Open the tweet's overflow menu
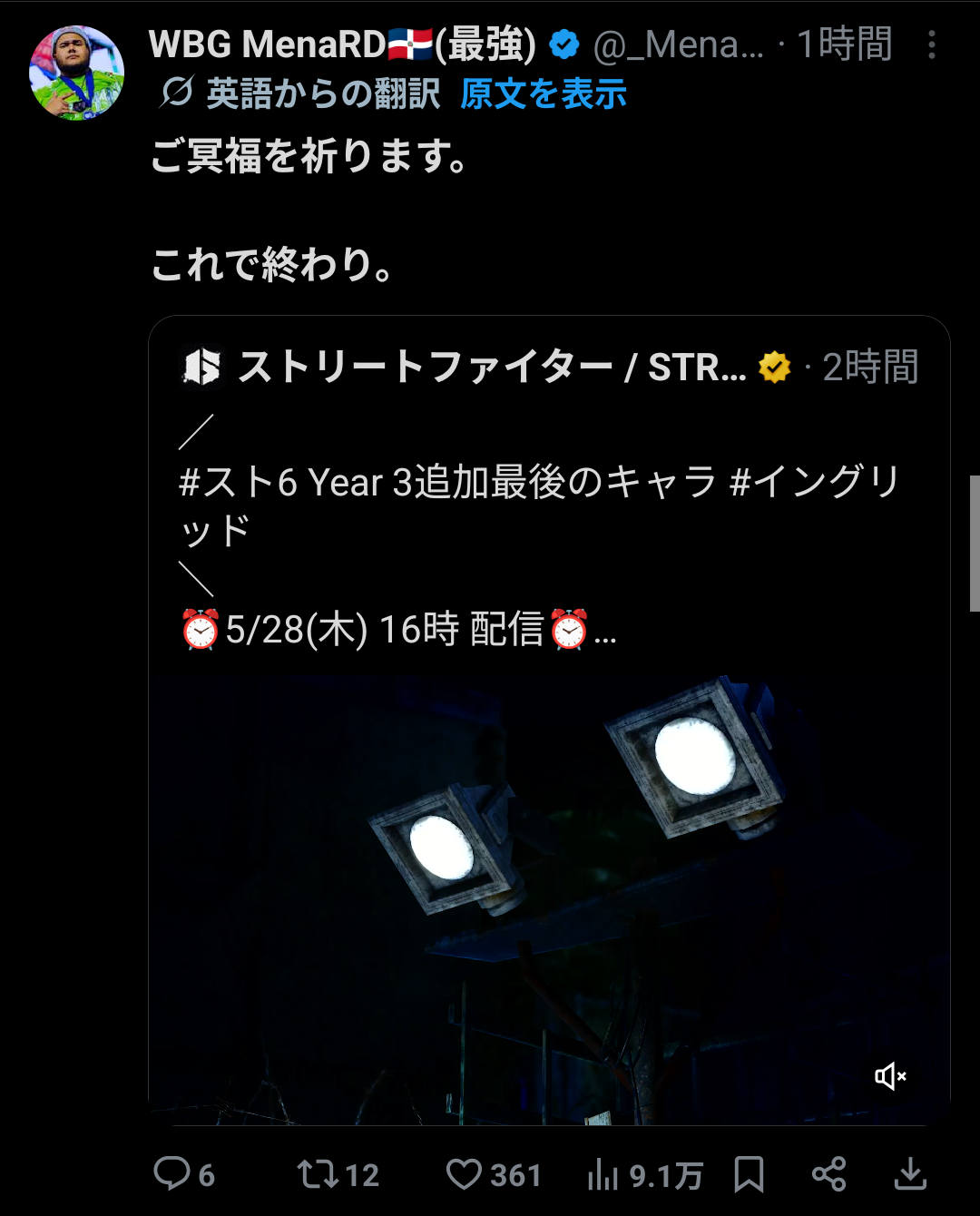980x1216 pixels. click(932, 44)
